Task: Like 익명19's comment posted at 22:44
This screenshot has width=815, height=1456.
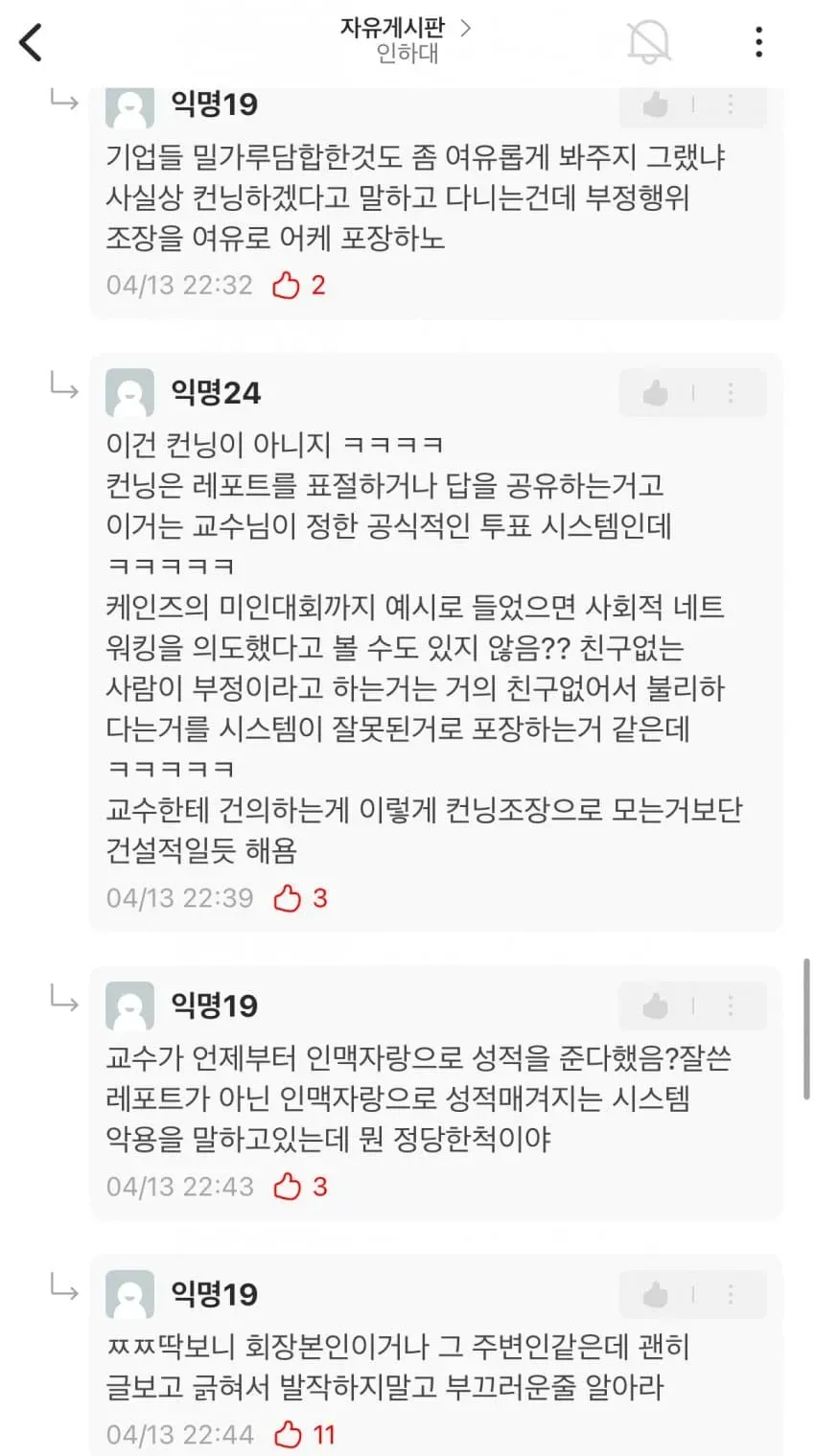Action: (x=656, y=1294)
